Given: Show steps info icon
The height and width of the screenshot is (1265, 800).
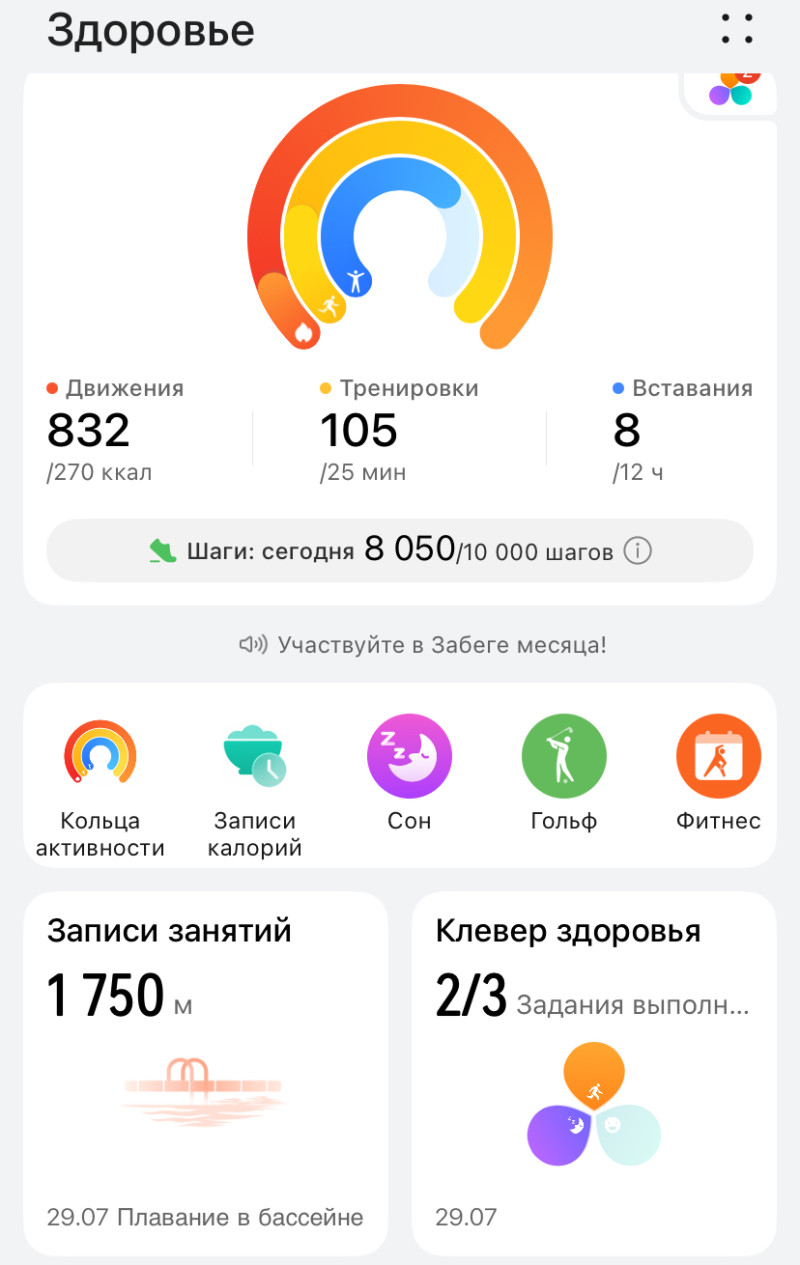Looking at the screenshot, I should coord(637,551).
